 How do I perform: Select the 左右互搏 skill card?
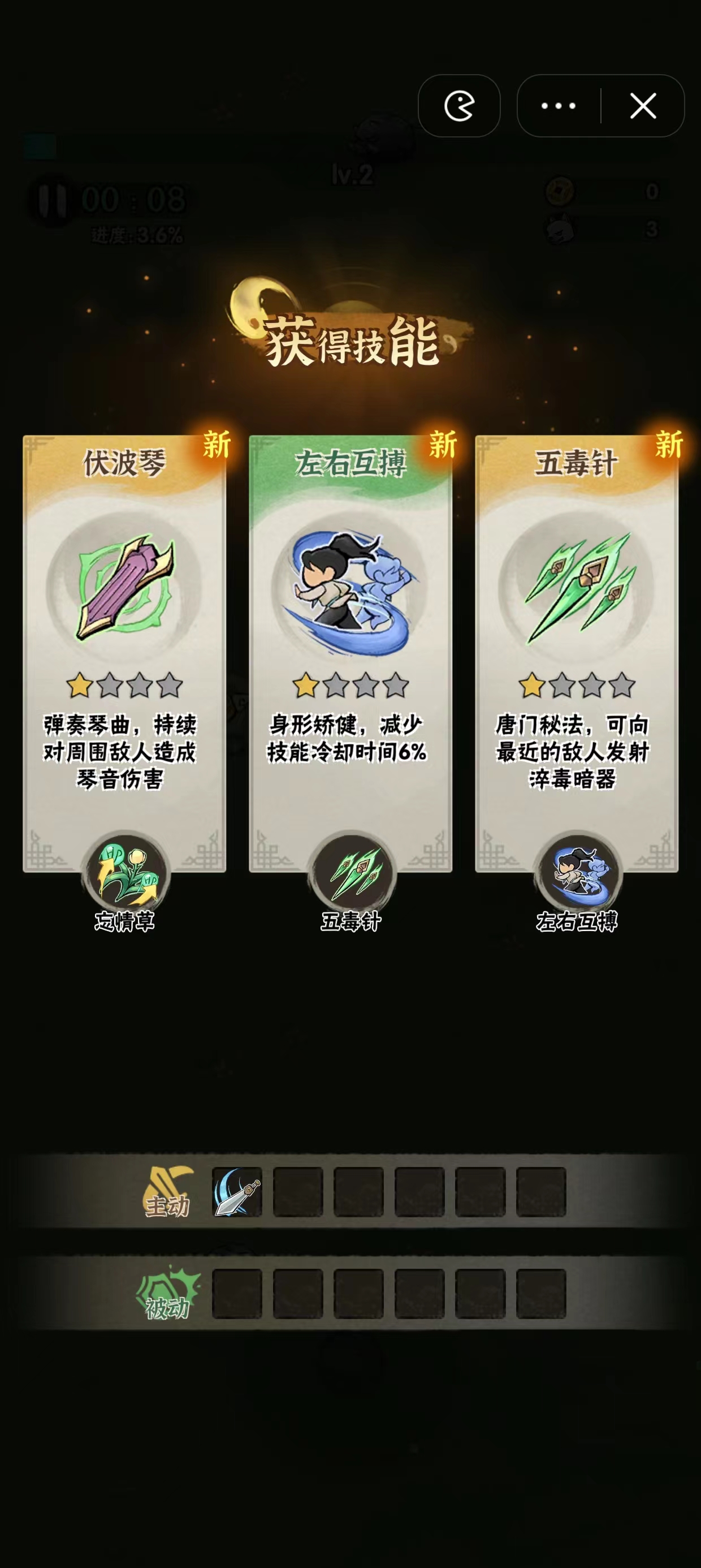350,651
